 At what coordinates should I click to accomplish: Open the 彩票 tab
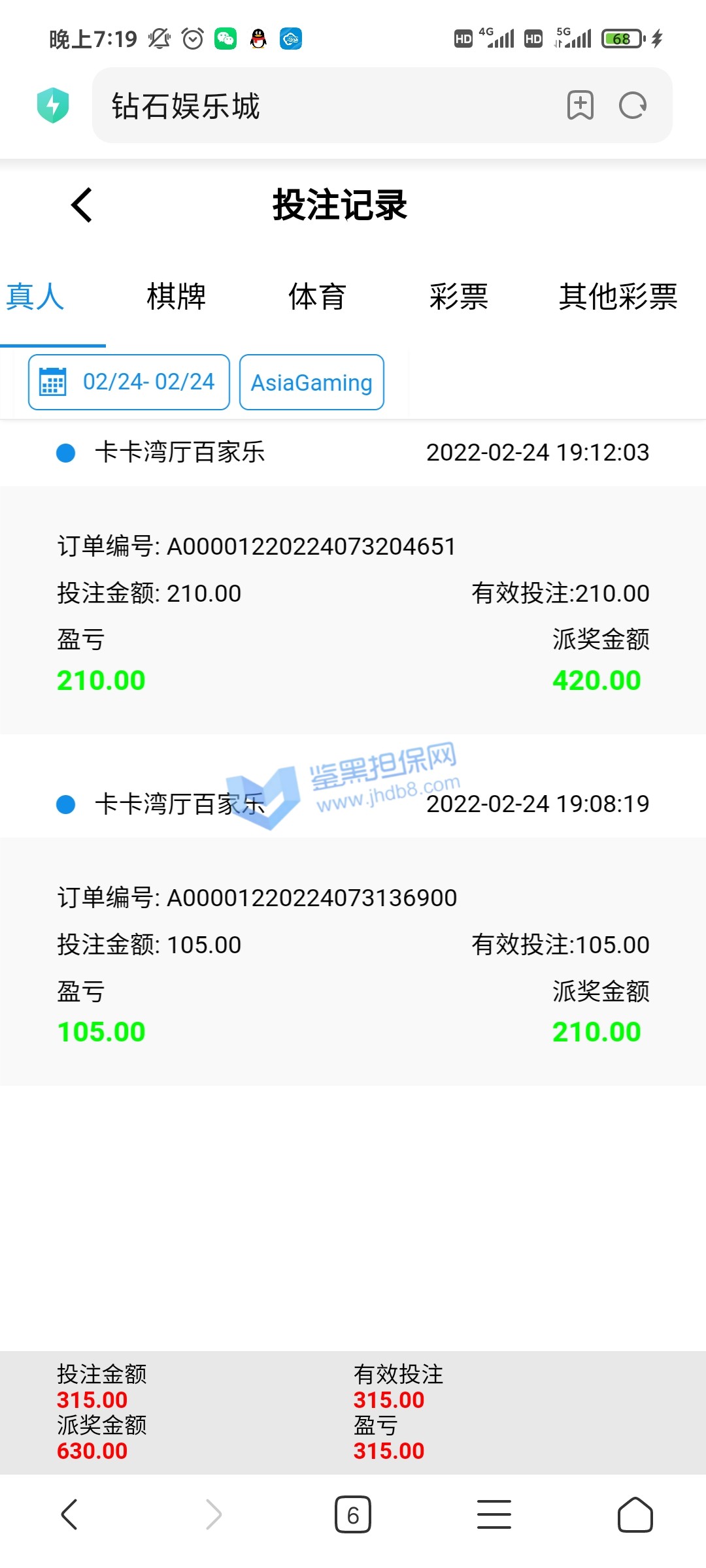(x=458, y=297)
